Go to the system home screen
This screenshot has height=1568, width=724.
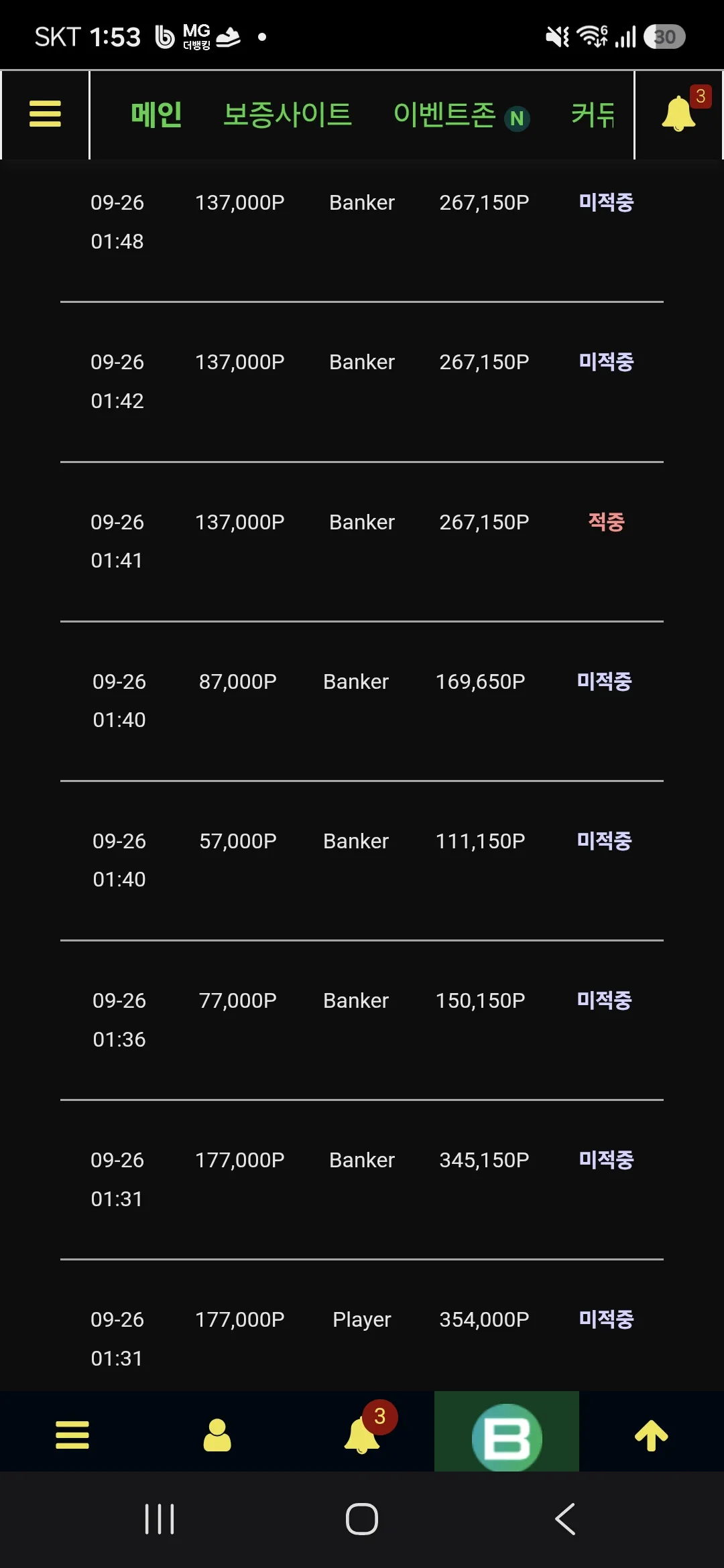point(362,1519)
